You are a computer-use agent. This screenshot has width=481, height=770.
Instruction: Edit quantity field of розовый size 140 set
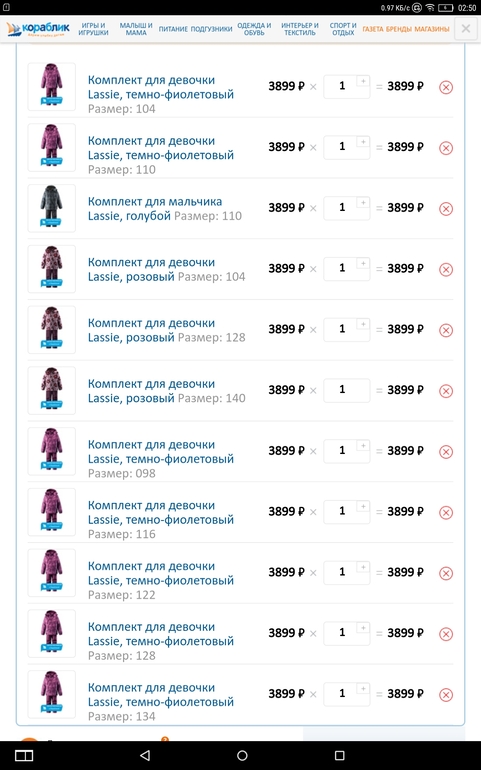click(346, 390)
